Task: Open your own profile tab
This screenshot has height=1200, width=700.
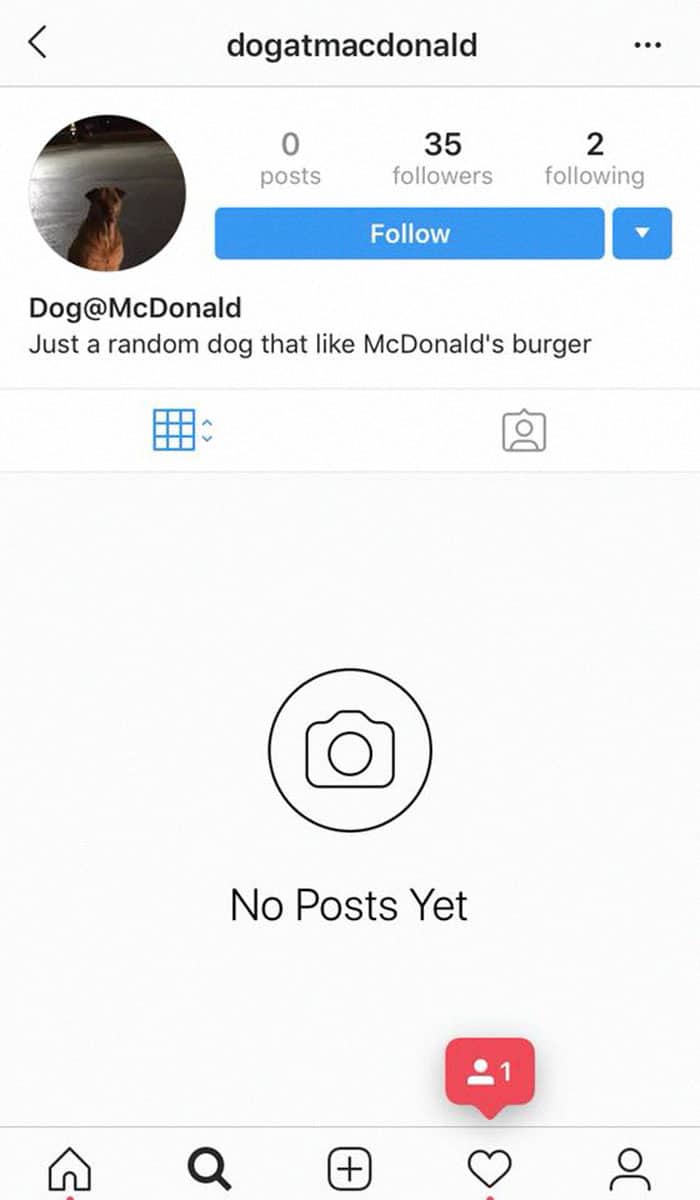Action: (x=630, y=1168)
